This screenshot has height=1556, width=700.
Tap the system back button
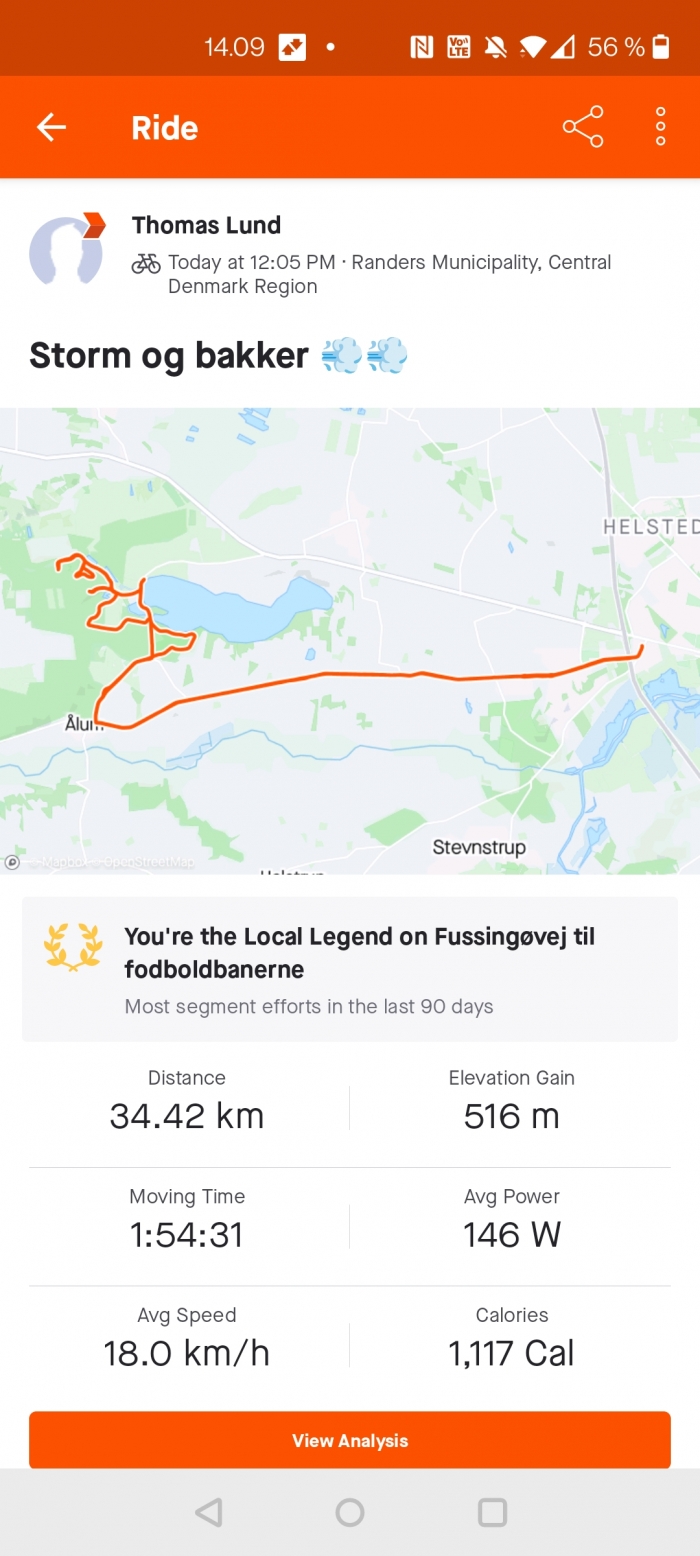[208, 1512]
